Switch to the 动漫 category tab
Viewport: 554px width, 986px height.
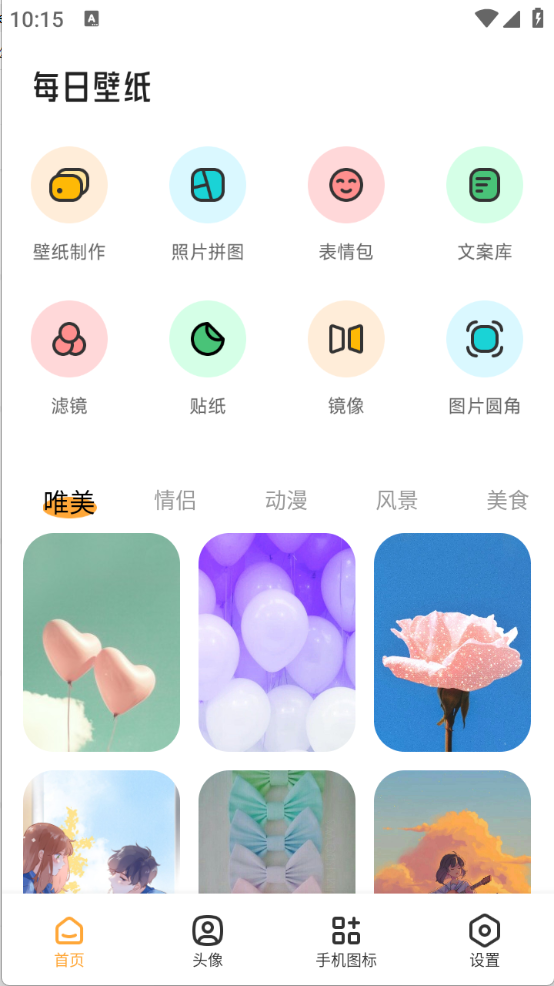[x=286, y=501]
